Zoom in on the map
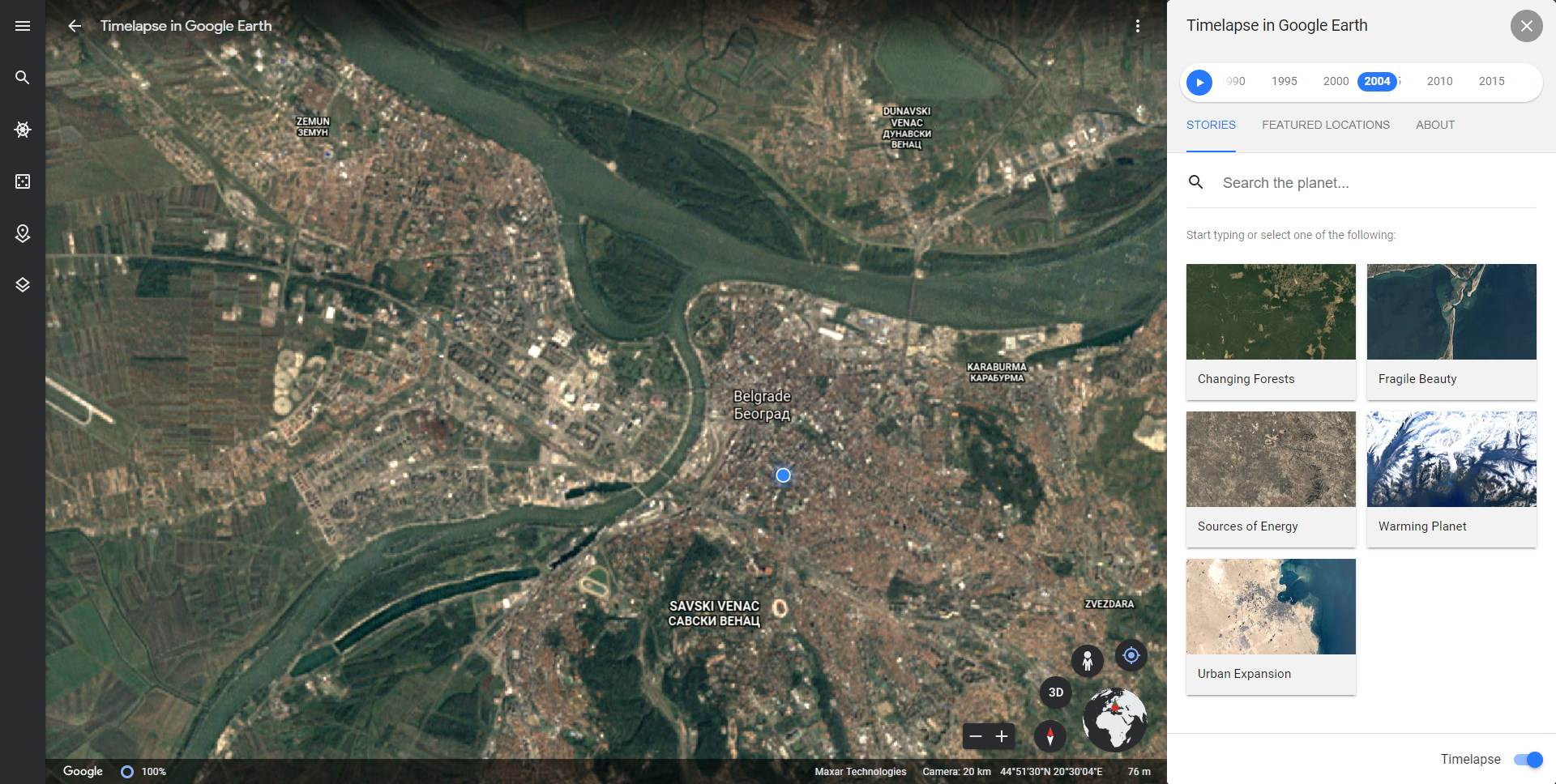The image size is (1556, 784). coord(1002,736)
